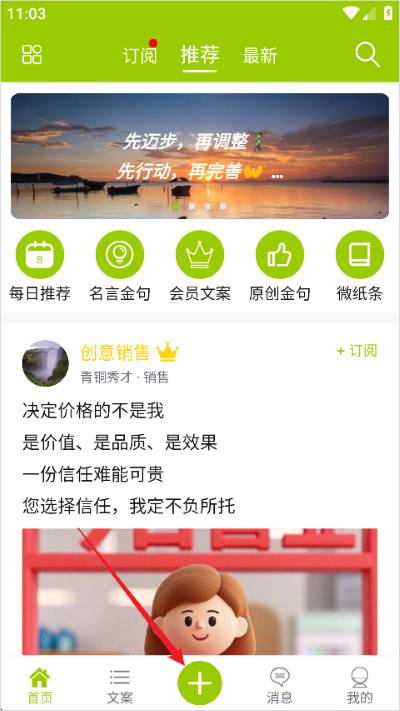Open the sunset banner 先迈步，再调整

(x=200, y=156)
